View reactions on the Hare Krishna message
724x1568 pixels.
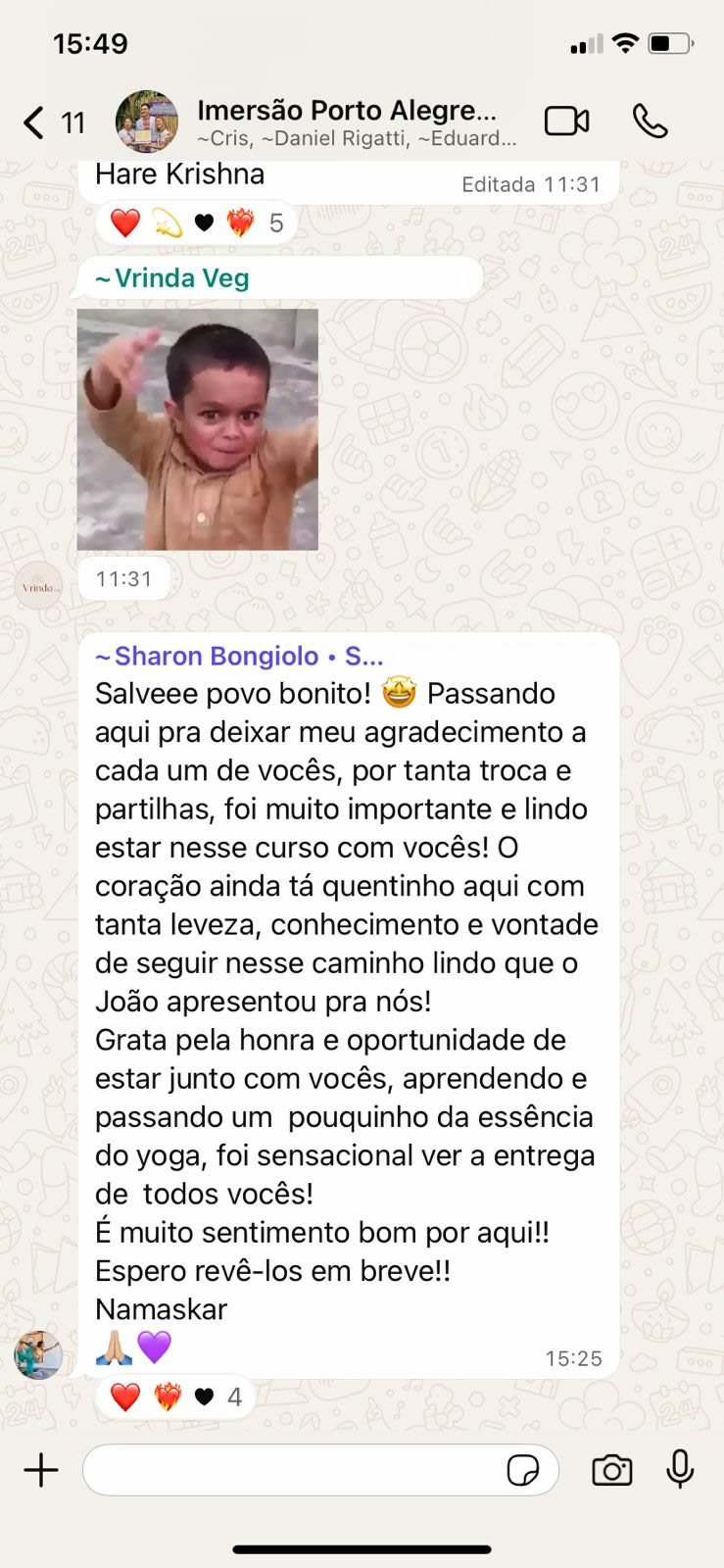point(196,223)
